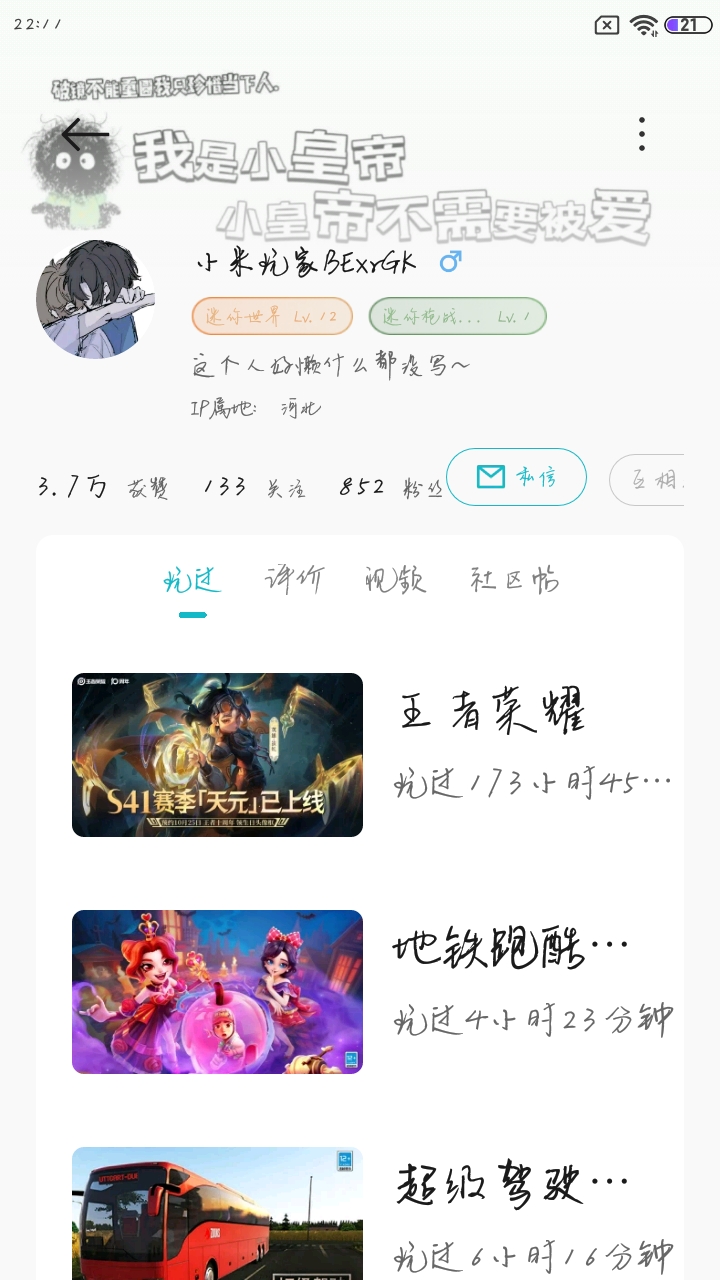
Task: Tap the user's profile avatar
Action: click(x=95, y=298)
